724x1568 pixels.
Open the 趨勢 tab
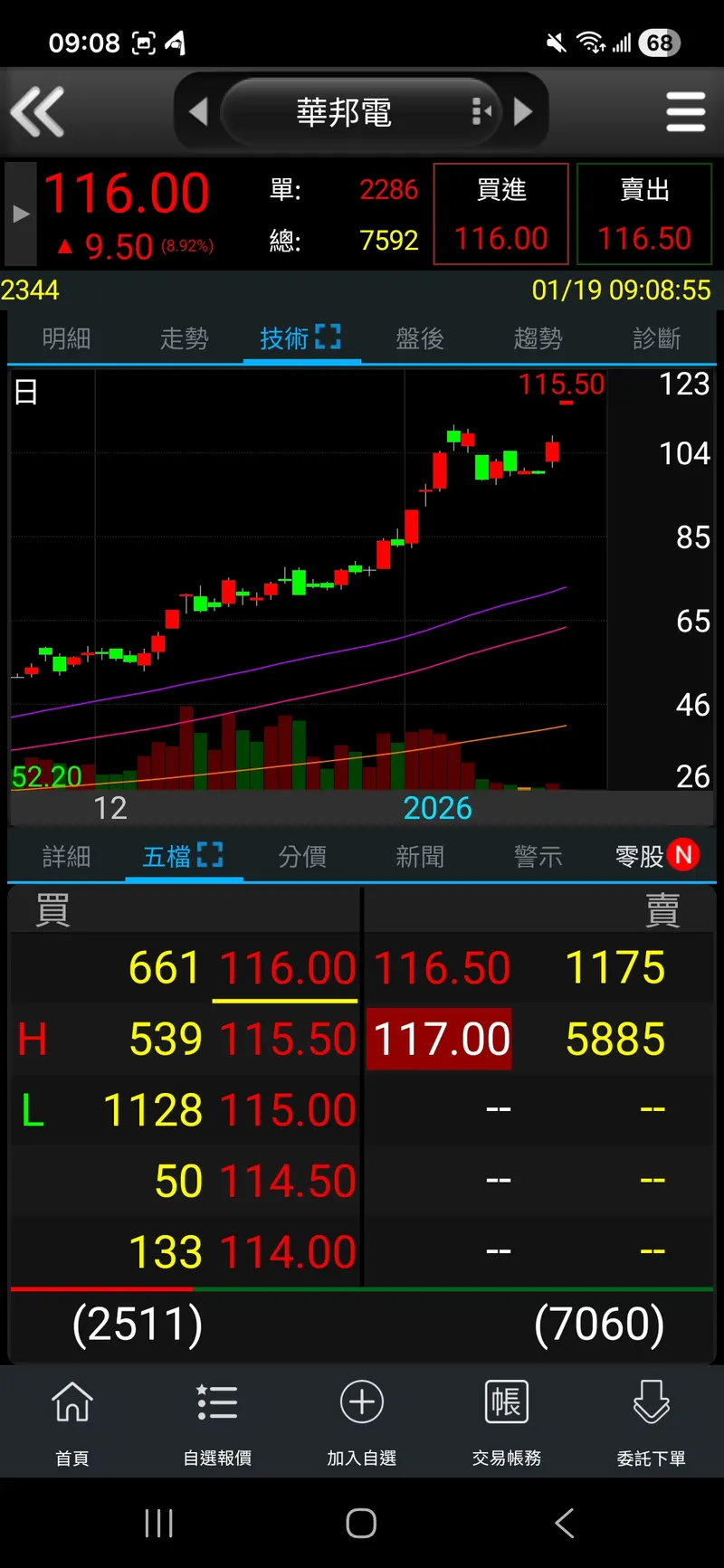(x=538, y=338)
